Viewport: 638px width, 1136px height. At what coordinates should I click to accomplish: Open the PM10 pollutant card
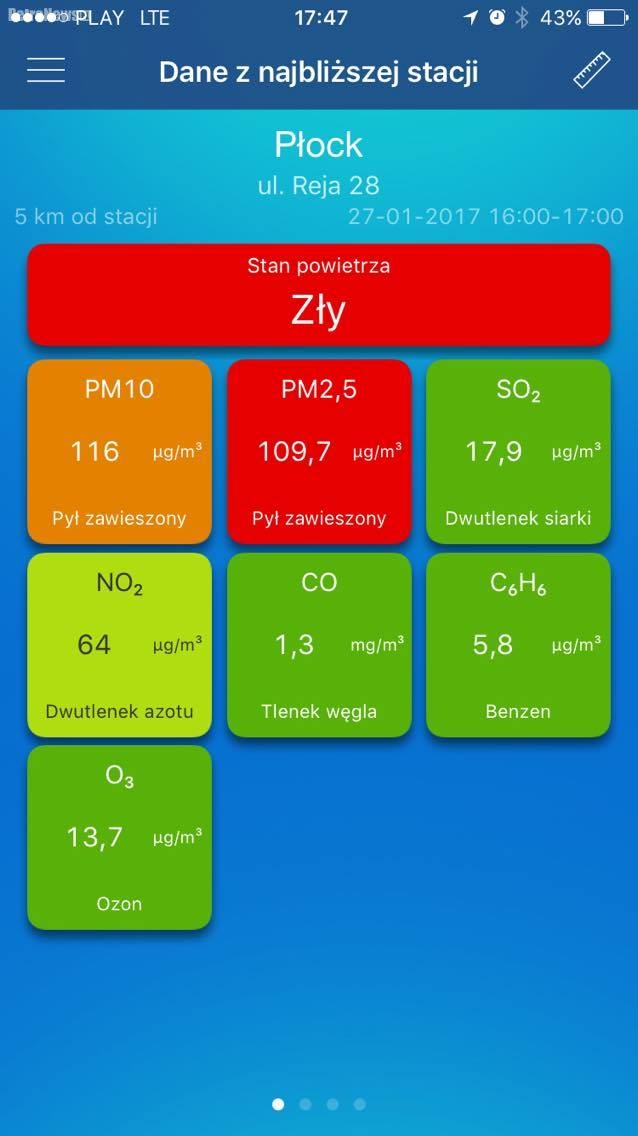[x=120, y=452]
